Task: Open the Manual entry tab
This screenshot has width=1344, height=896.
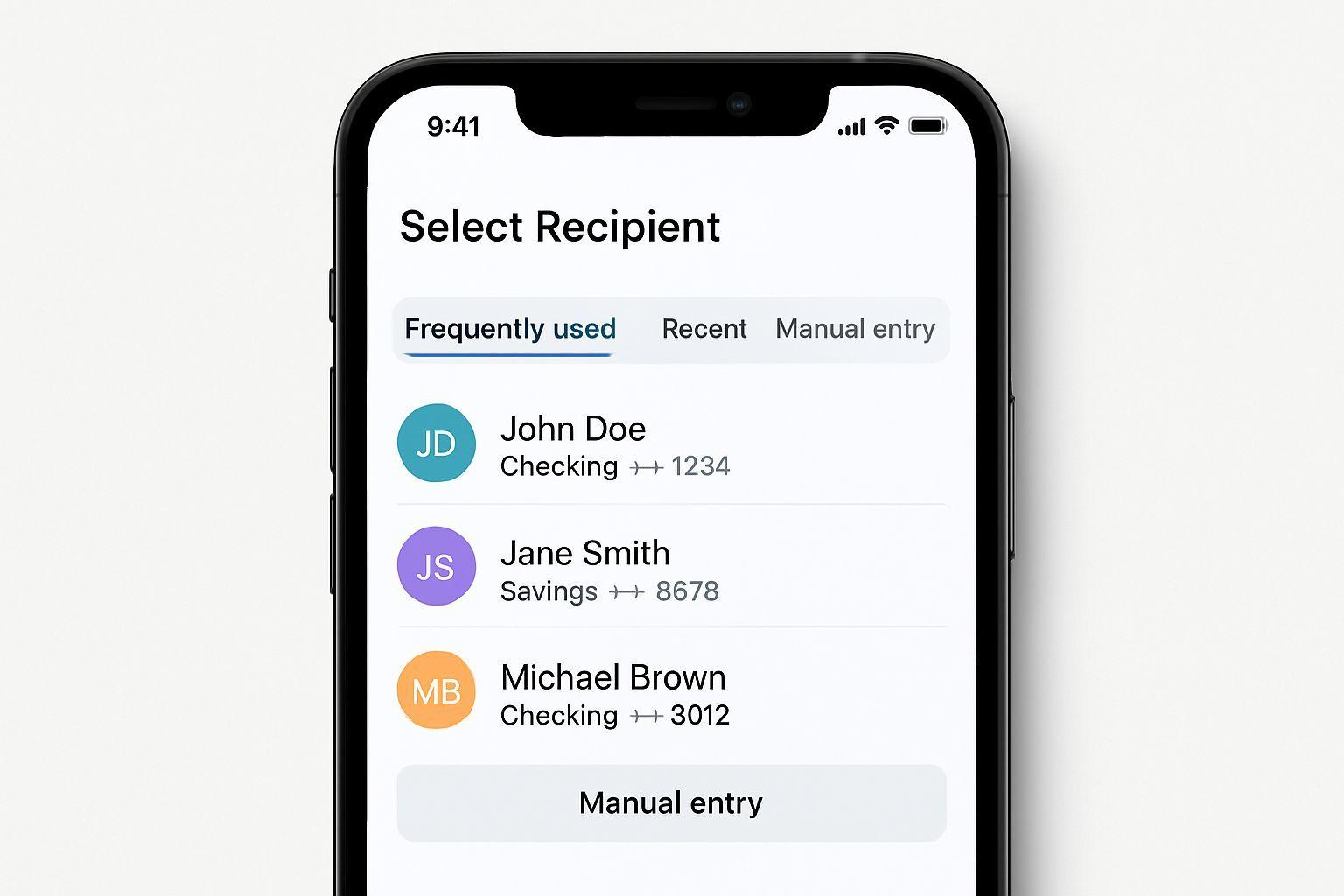Action: [x=855, y=329]
